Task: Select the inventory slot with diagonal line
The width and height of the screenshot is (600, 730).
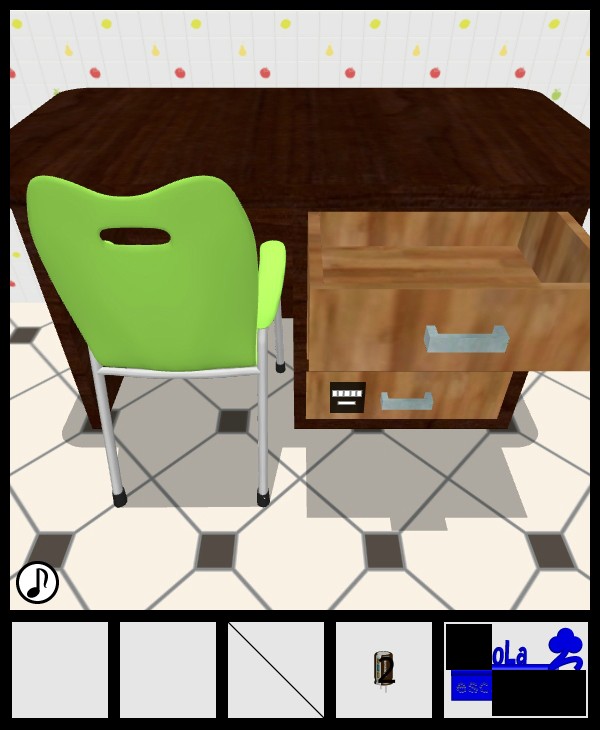Action: [x=276, y=669]
